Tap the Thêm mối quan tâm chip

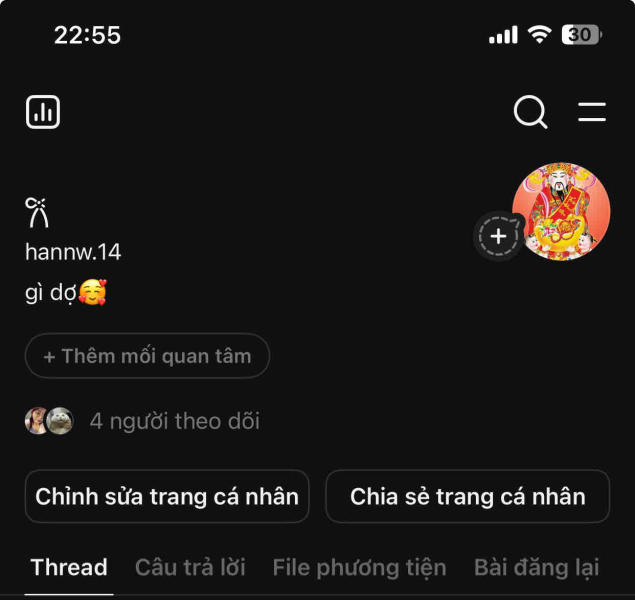[x=147, y=356]
